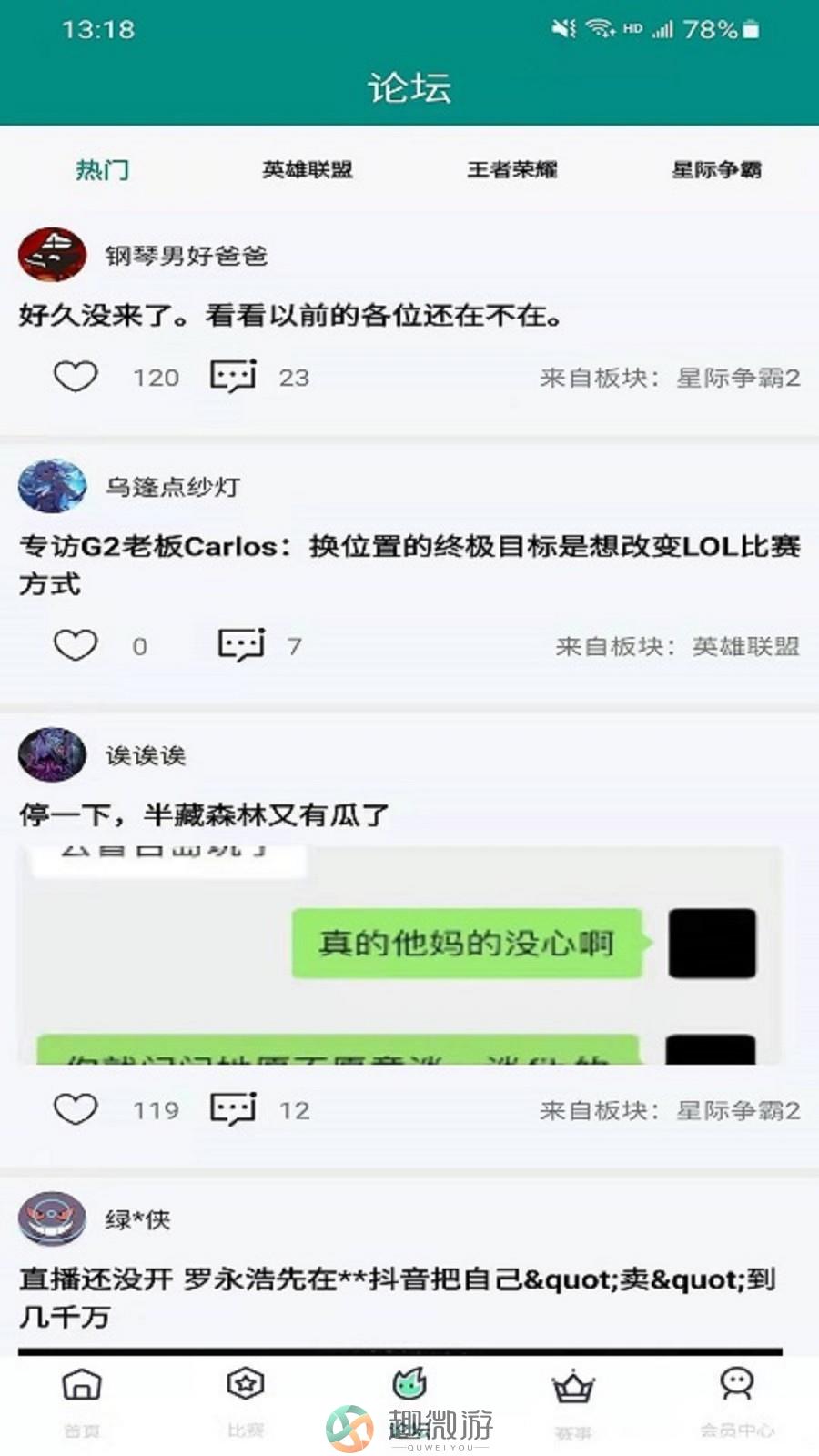Switch to the 热门 tab
819x1456 pixels.
(x=102, y=169)
